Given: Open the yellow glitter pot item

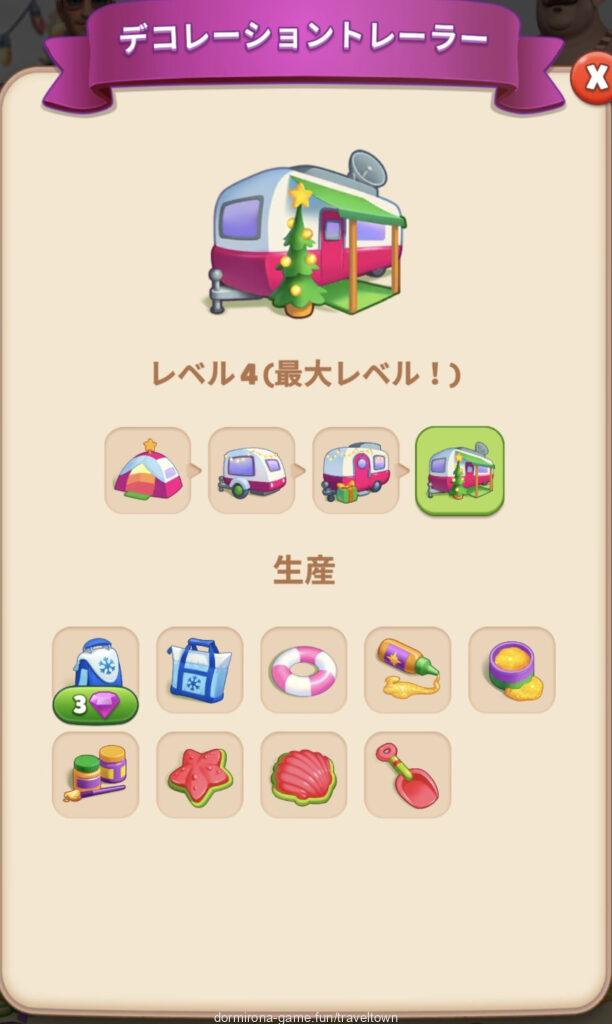Looking at the screenshot, I should pyautogui.click(x=512, y=670).
